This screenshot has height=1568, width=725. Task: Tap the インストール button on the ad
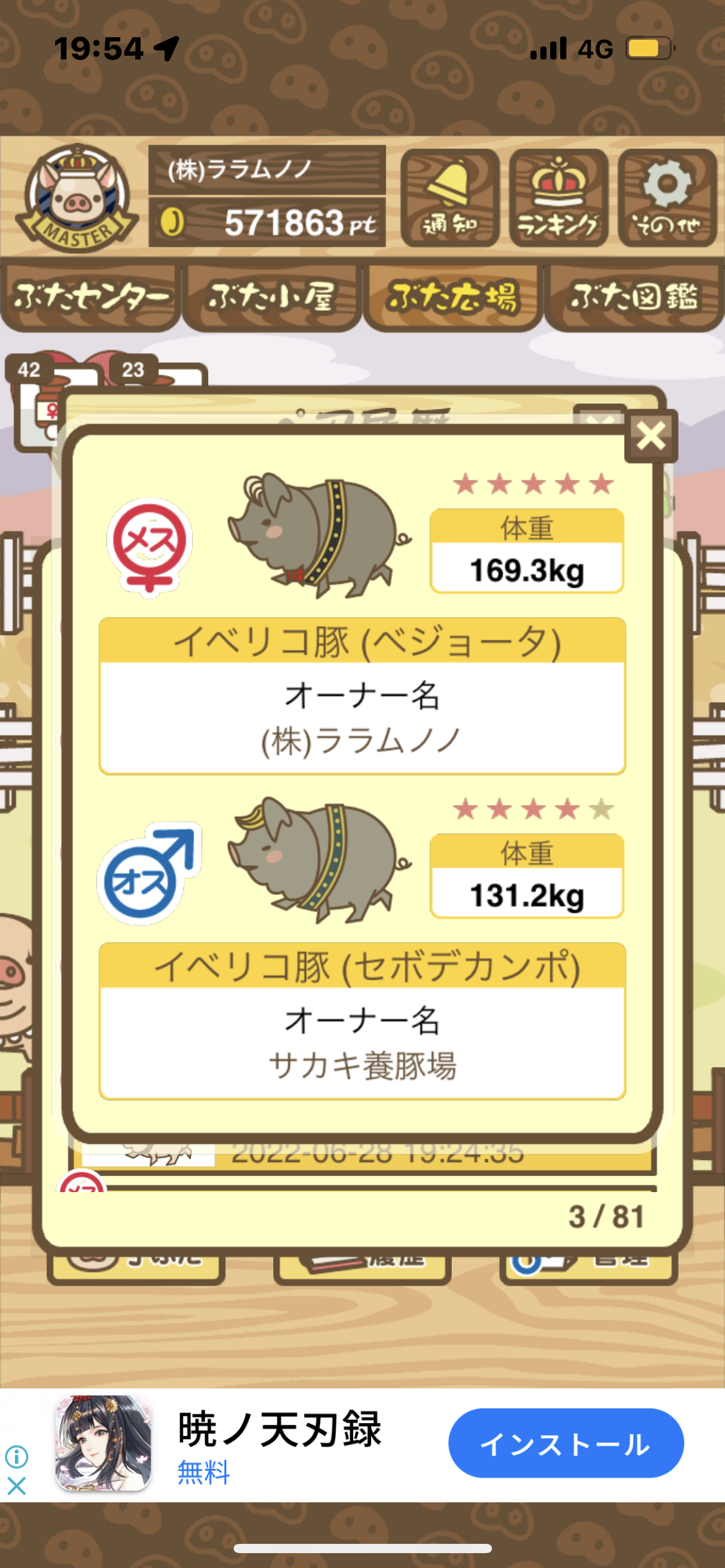tap(566, 1442)
